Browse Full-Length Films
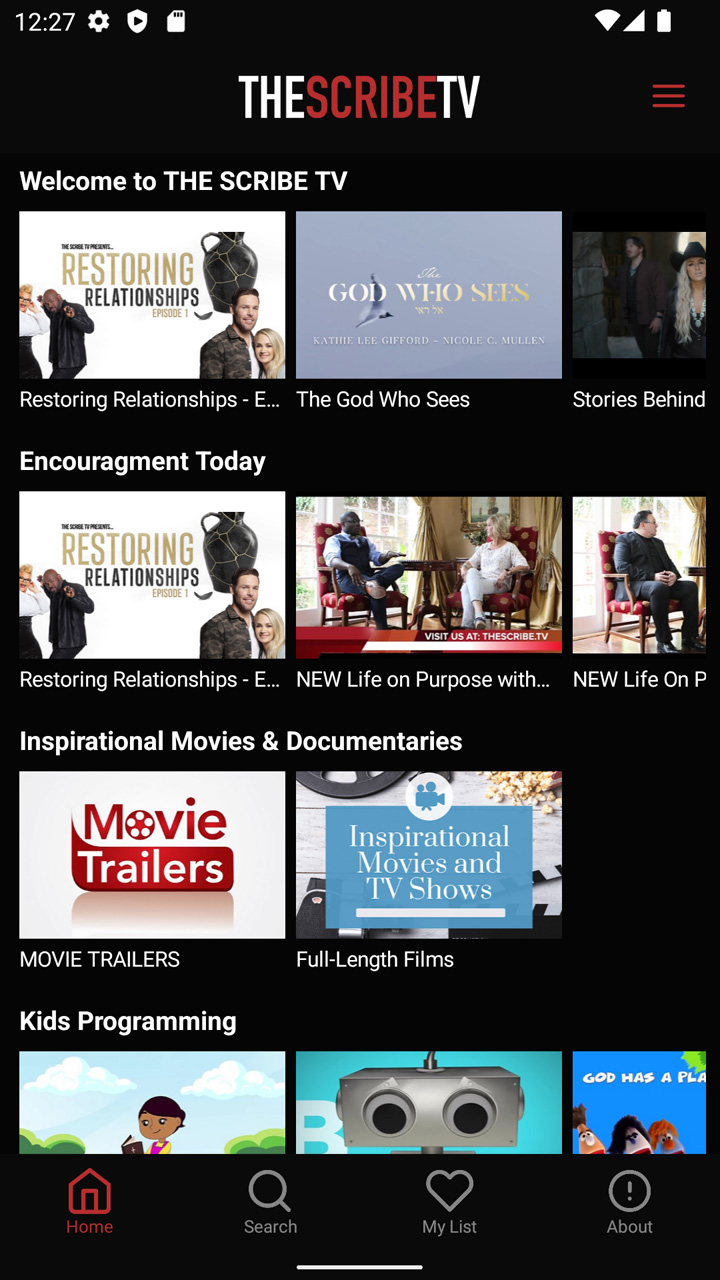Viewport: 720px width, 1280px height. (429, 872)
